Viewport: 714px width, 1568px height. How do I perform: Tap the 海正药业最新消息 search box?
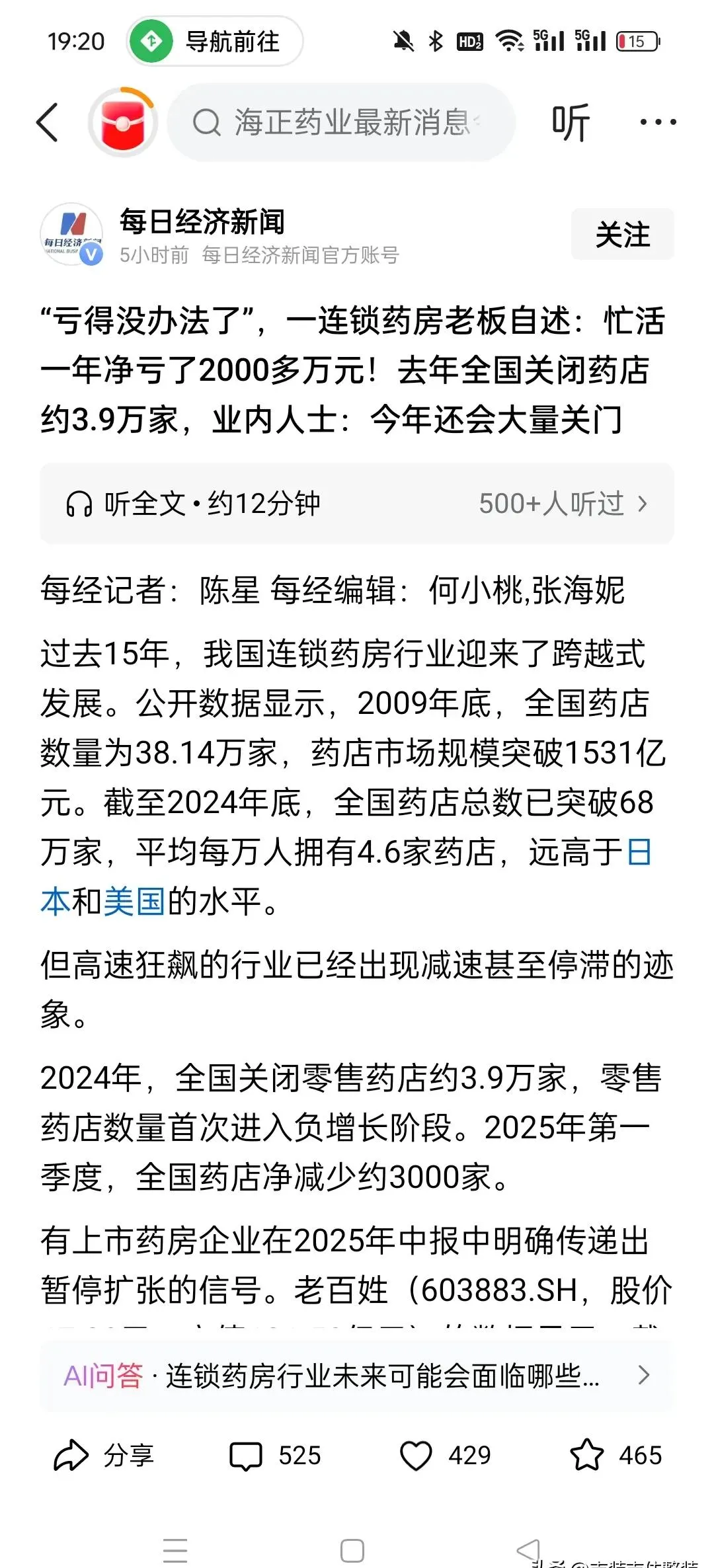point(342,123)
